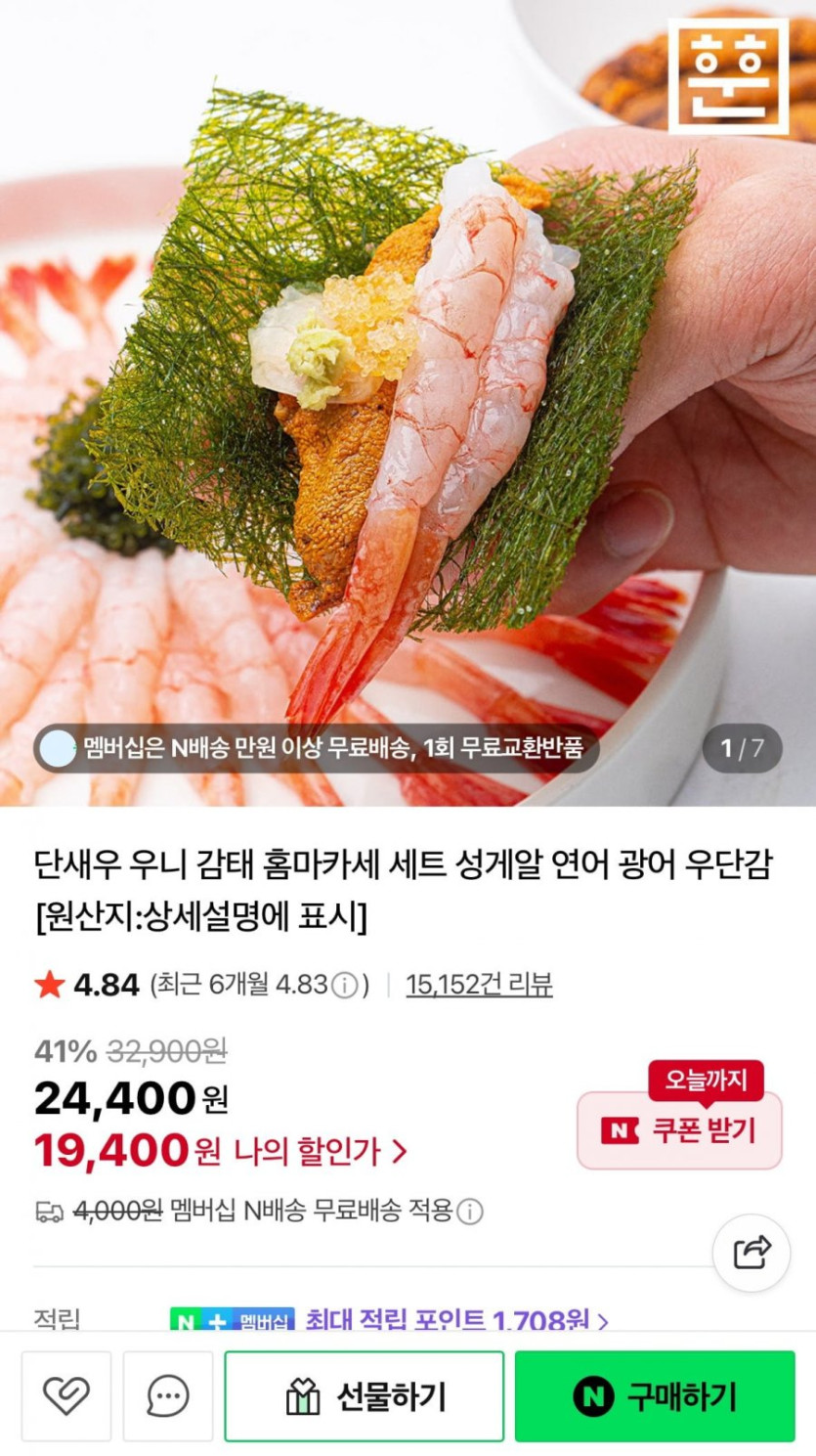Tap the 구매하기 buy button
Screen dimensions: 816x1456
pos(655,1396)
